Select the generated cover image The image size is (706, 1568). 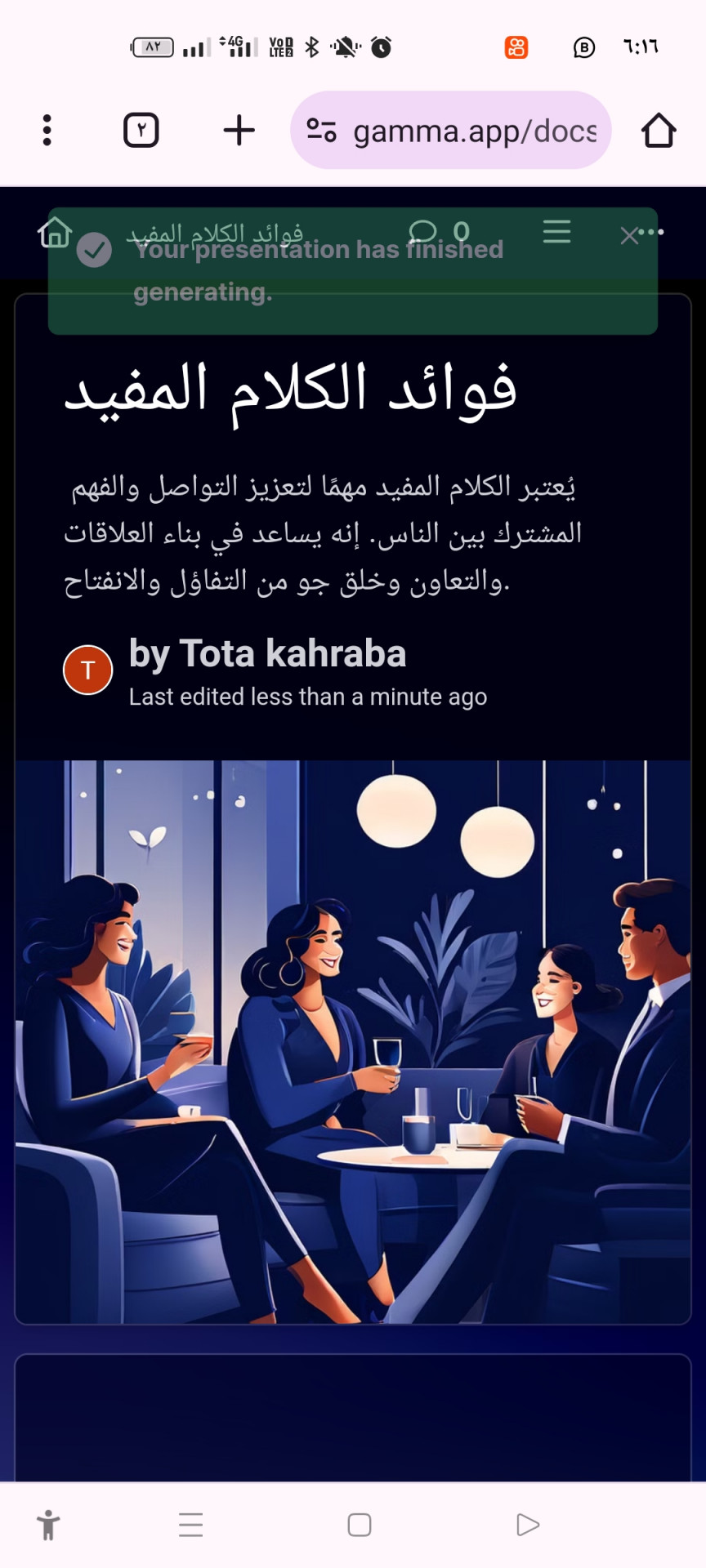point(353,1041)
